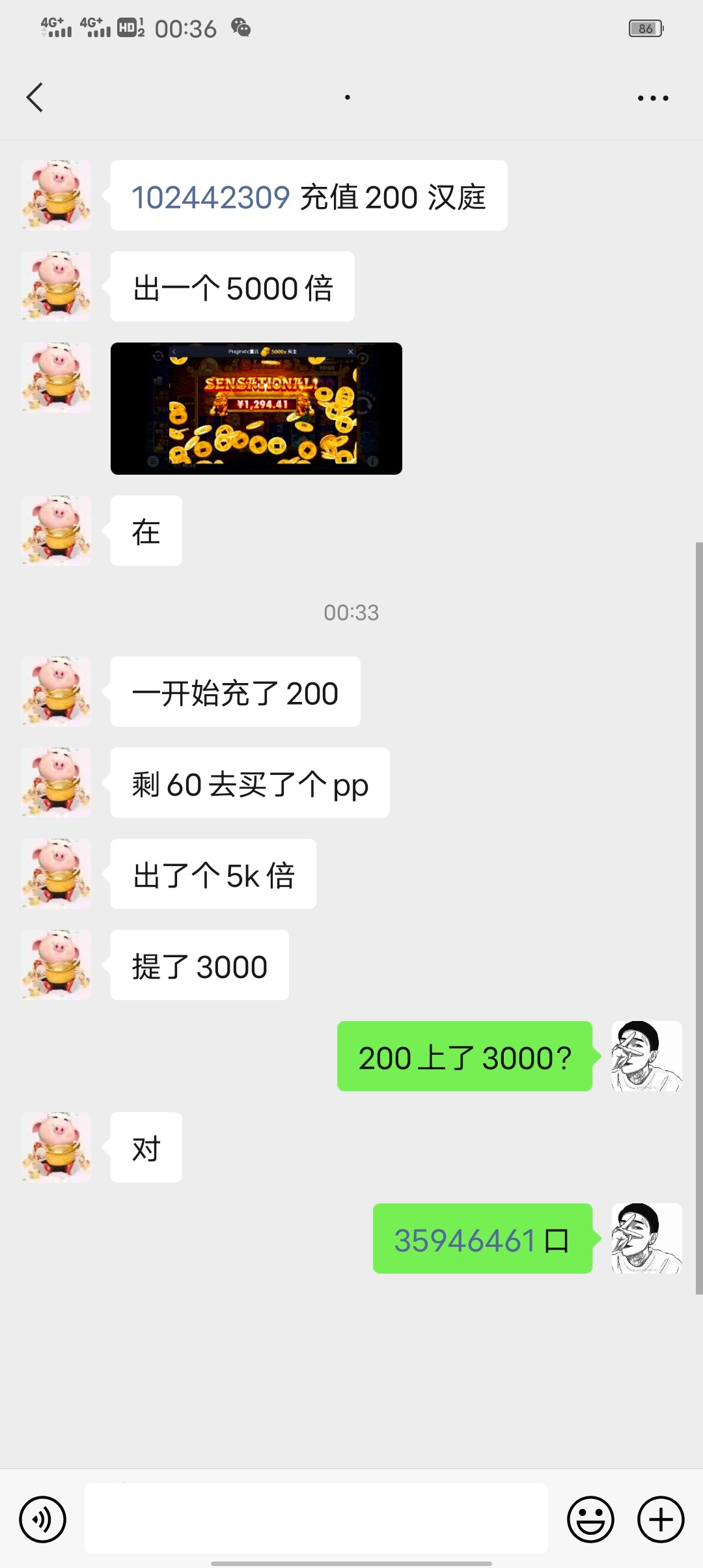The height and width of the screenshot is (1568, 703).
Task: Open my avatar beside 200上了3000?
Action: coord(646,1056)
